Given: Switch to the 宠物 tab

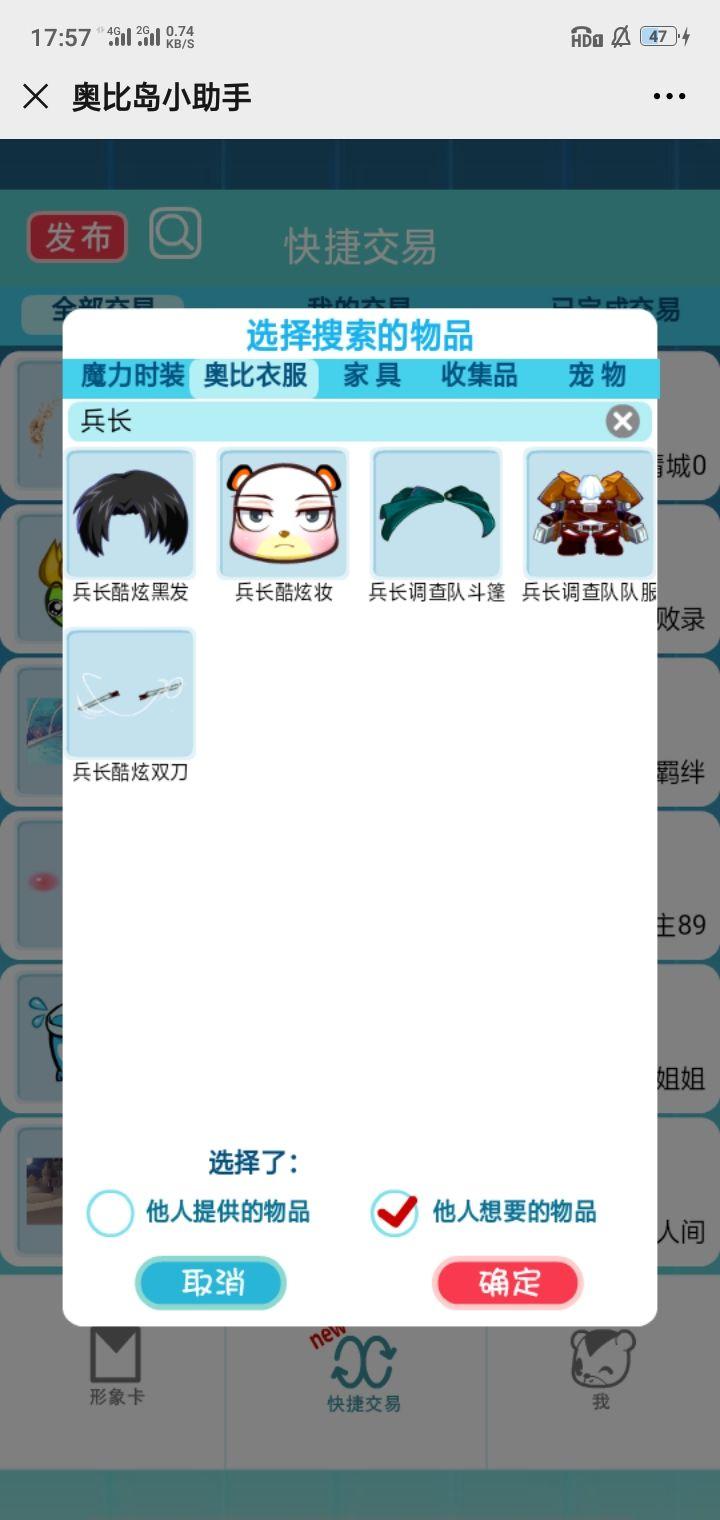Looking at the screenshot, I should pyautogui.click(x=597, y=376).
